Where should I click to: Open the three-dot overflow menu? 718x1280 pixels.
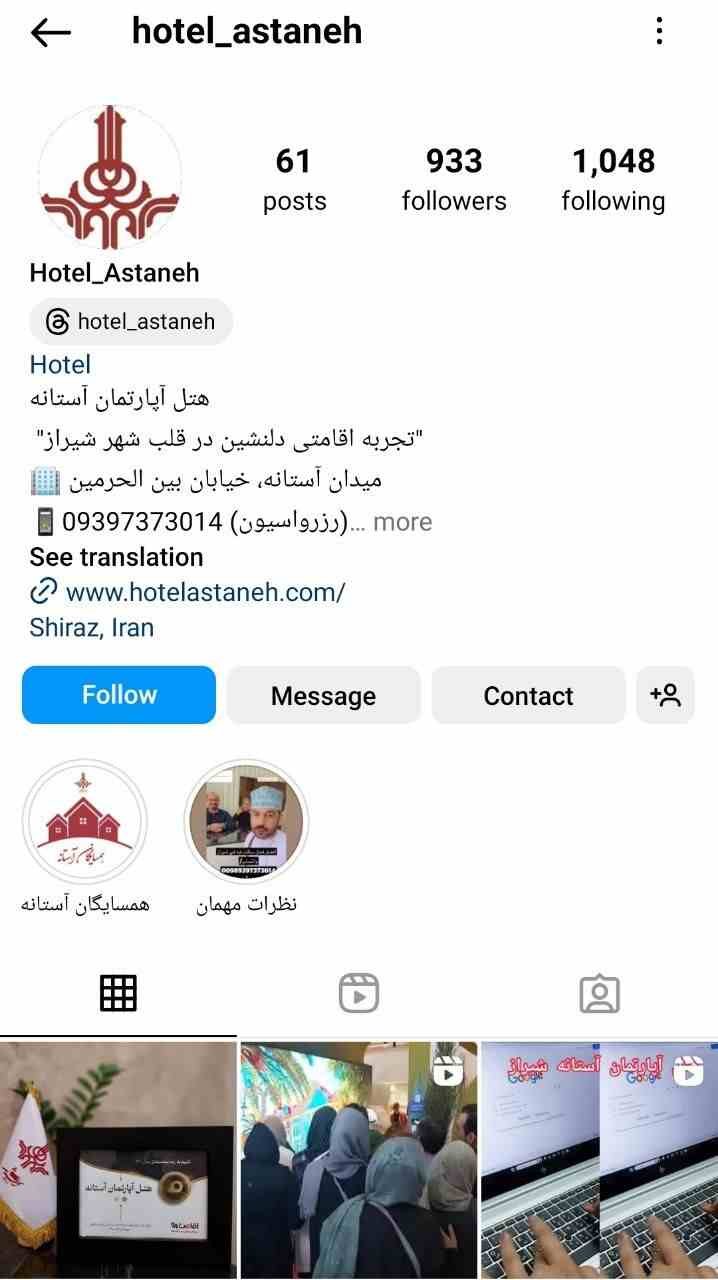pos(659,31)
